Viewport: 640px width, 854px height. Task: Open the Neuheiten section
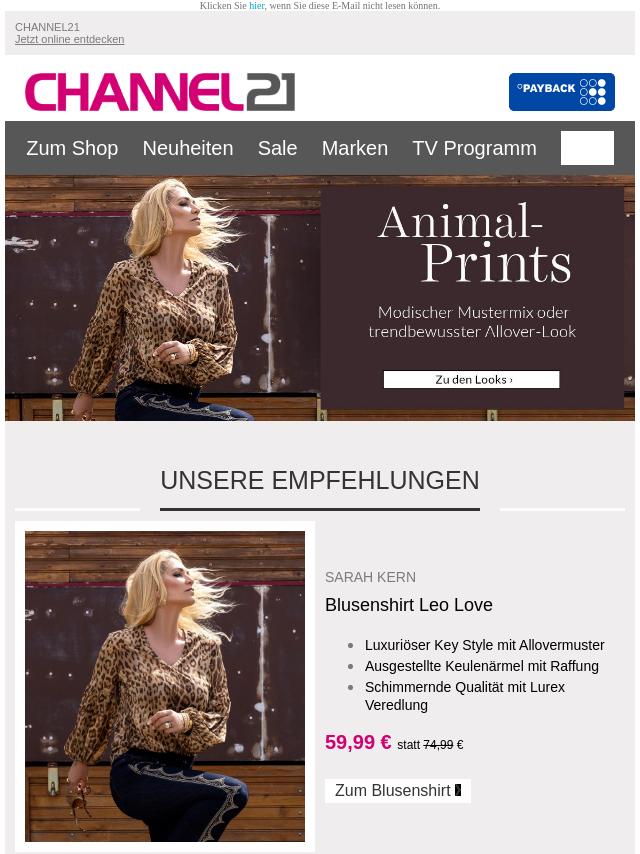[187, 148]
